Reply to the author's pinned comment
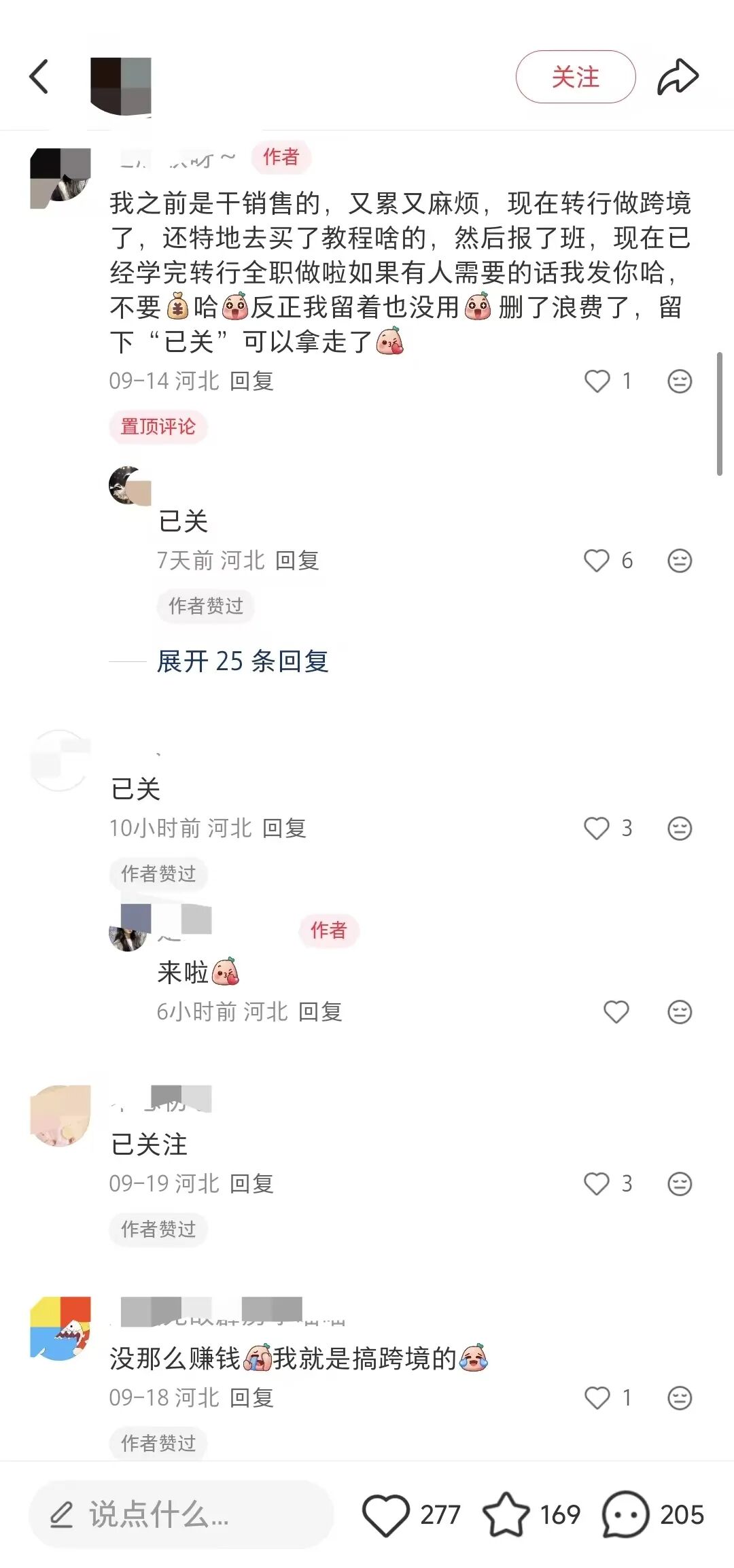 pyautogui.click(x=251, y=381)
